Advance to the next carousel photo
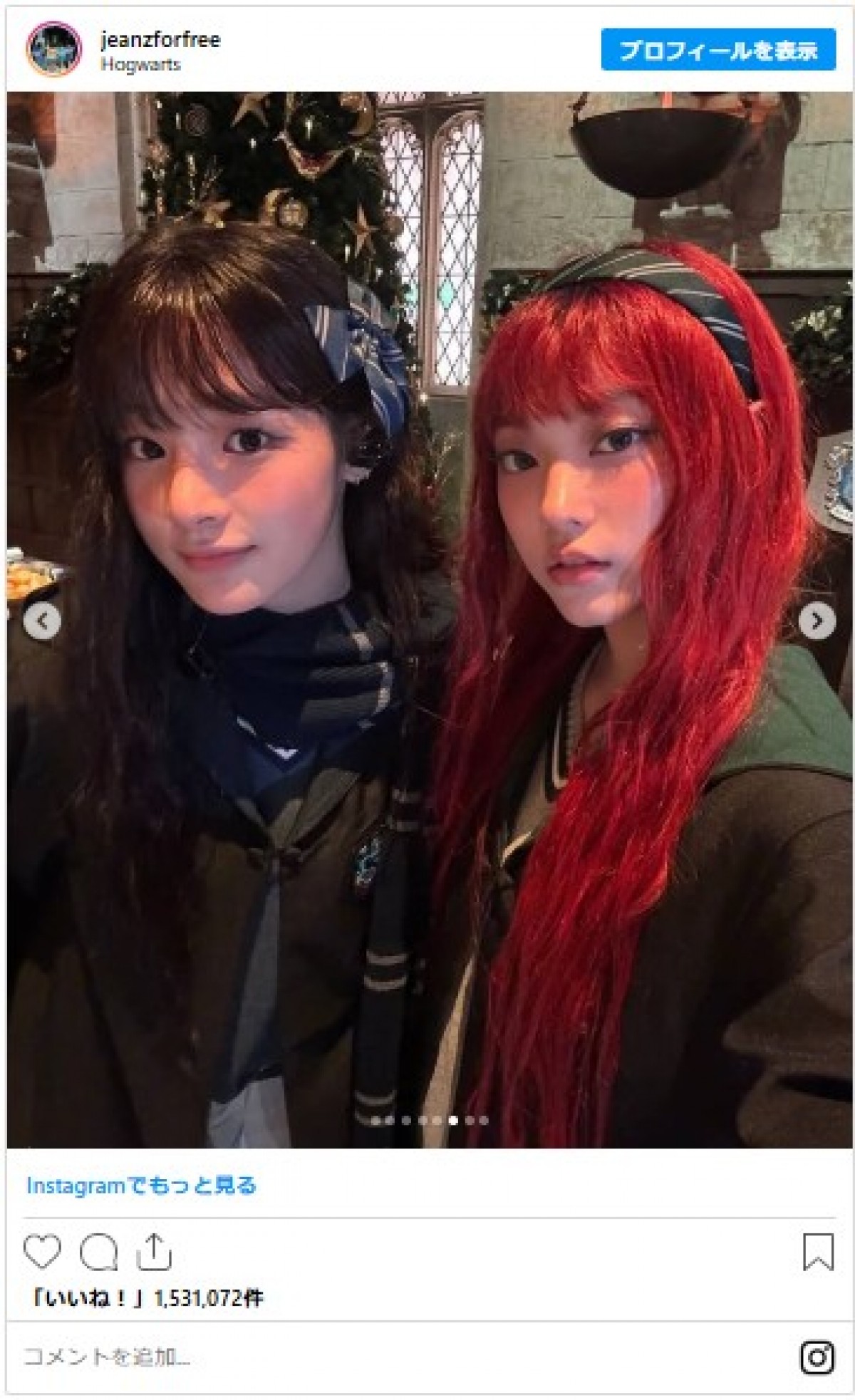This screenshot has height=1400, width=855. pyautogui.click(x=817, y=621)
